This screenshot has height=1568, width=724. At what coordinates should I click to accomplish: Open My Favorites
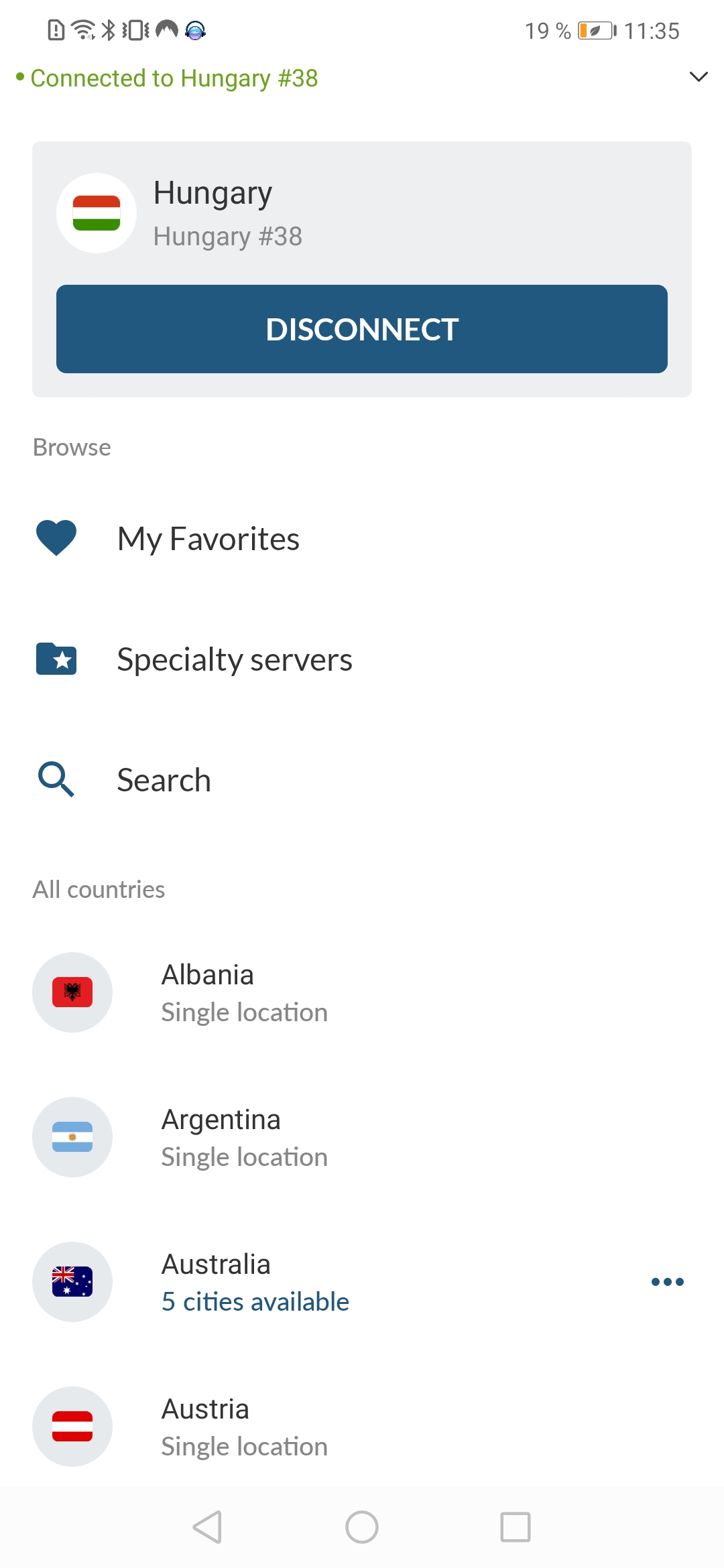click(362, 539)
